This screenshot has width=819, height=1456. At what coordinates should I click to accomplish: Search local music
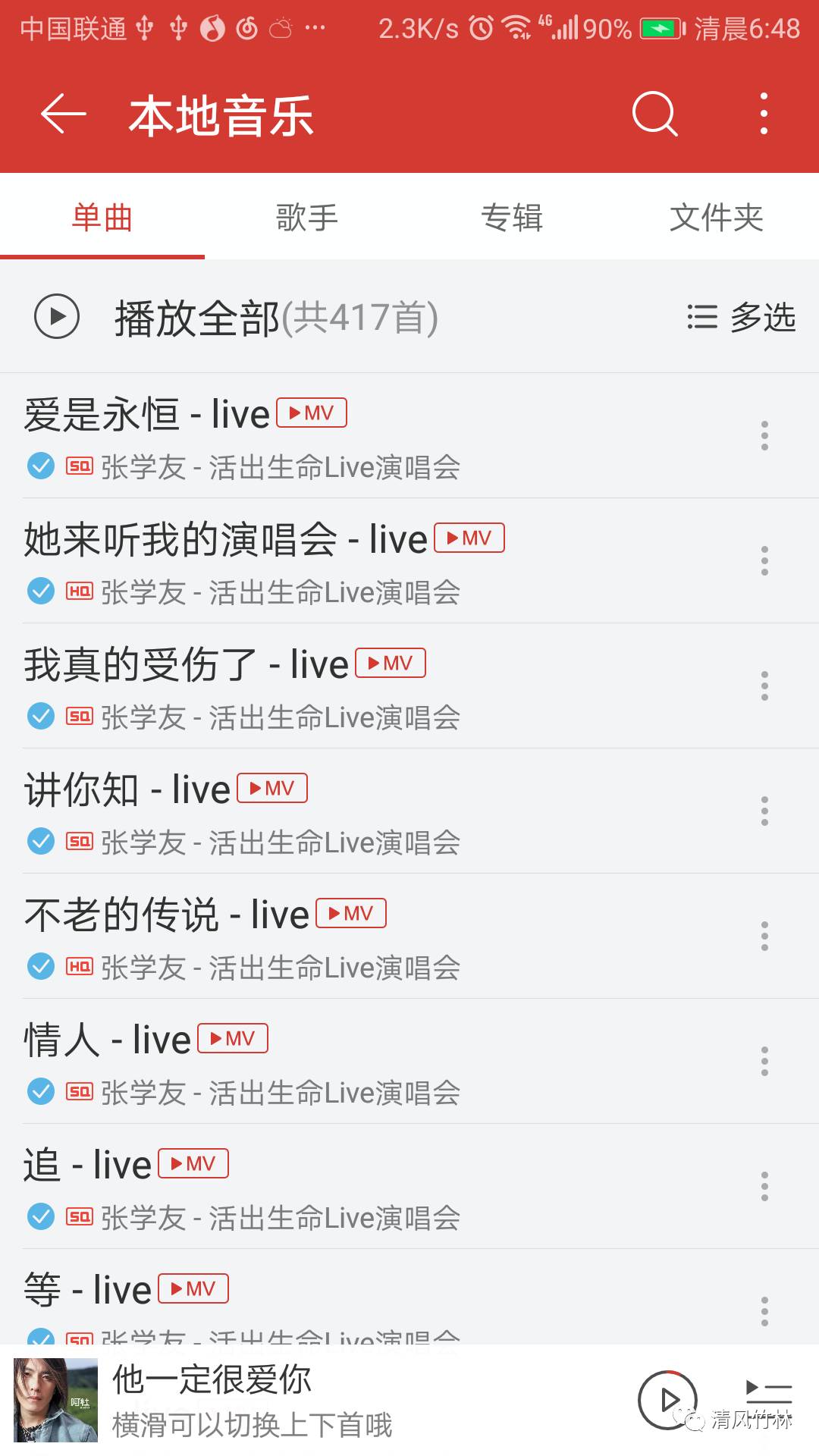tap(654, 115)
